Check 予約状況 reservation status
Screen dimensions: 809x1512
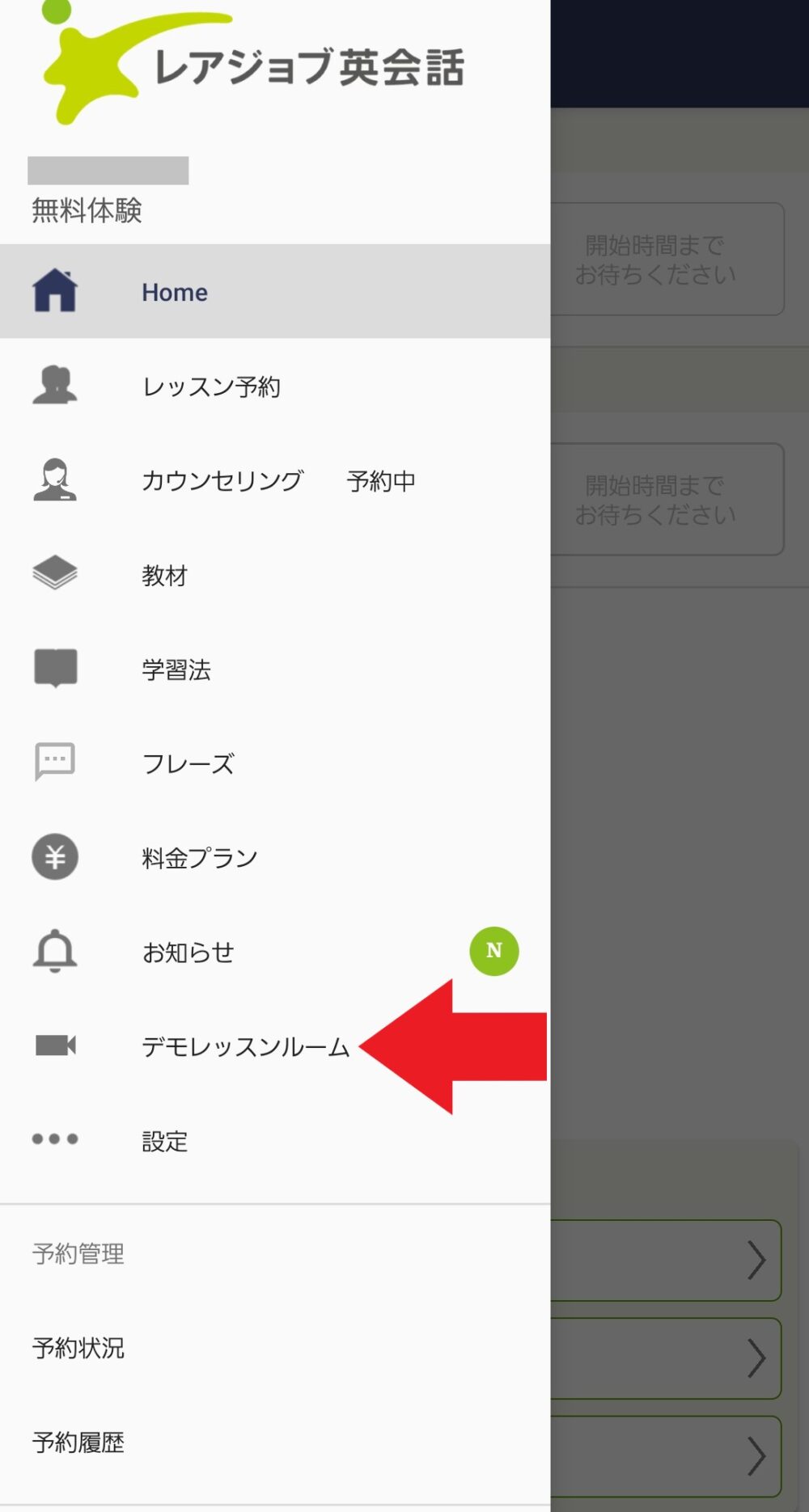click(x=275, y=1348)
